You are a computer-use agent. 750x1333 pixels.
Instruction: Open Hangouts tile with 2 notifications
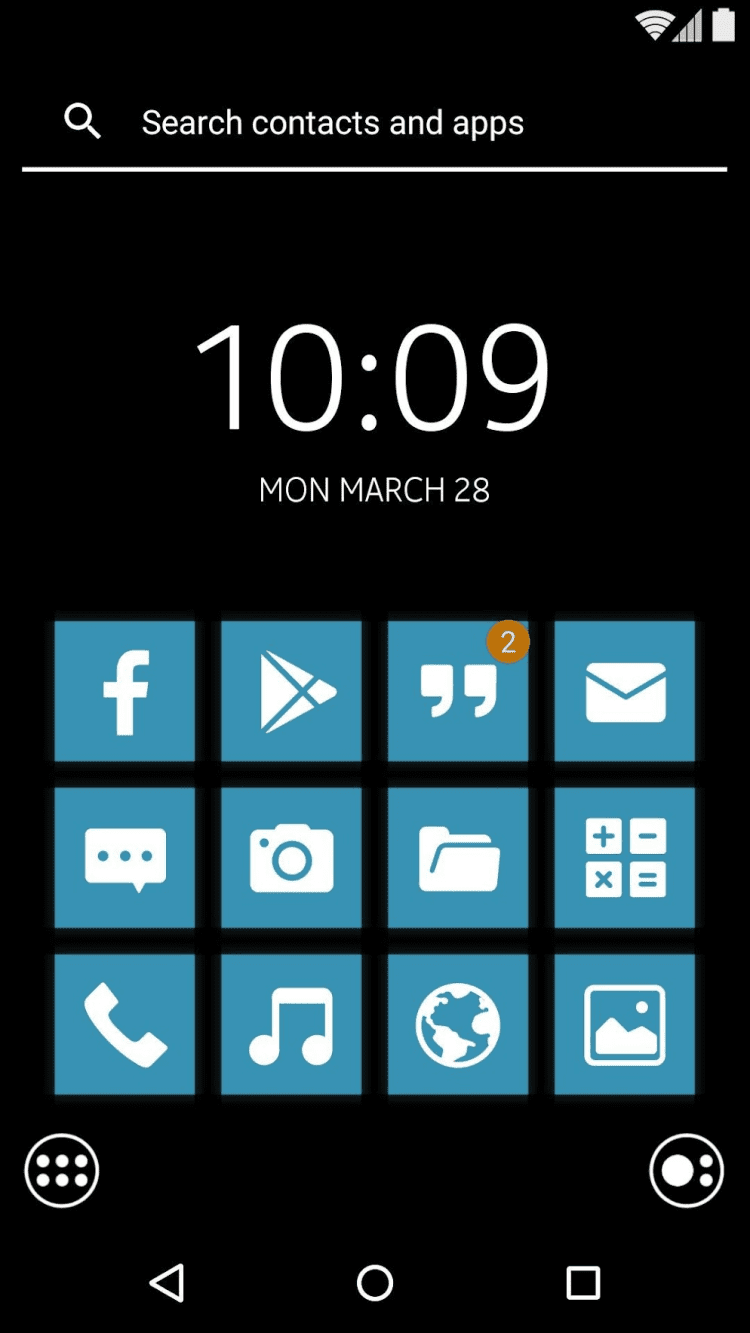point(458,691)
